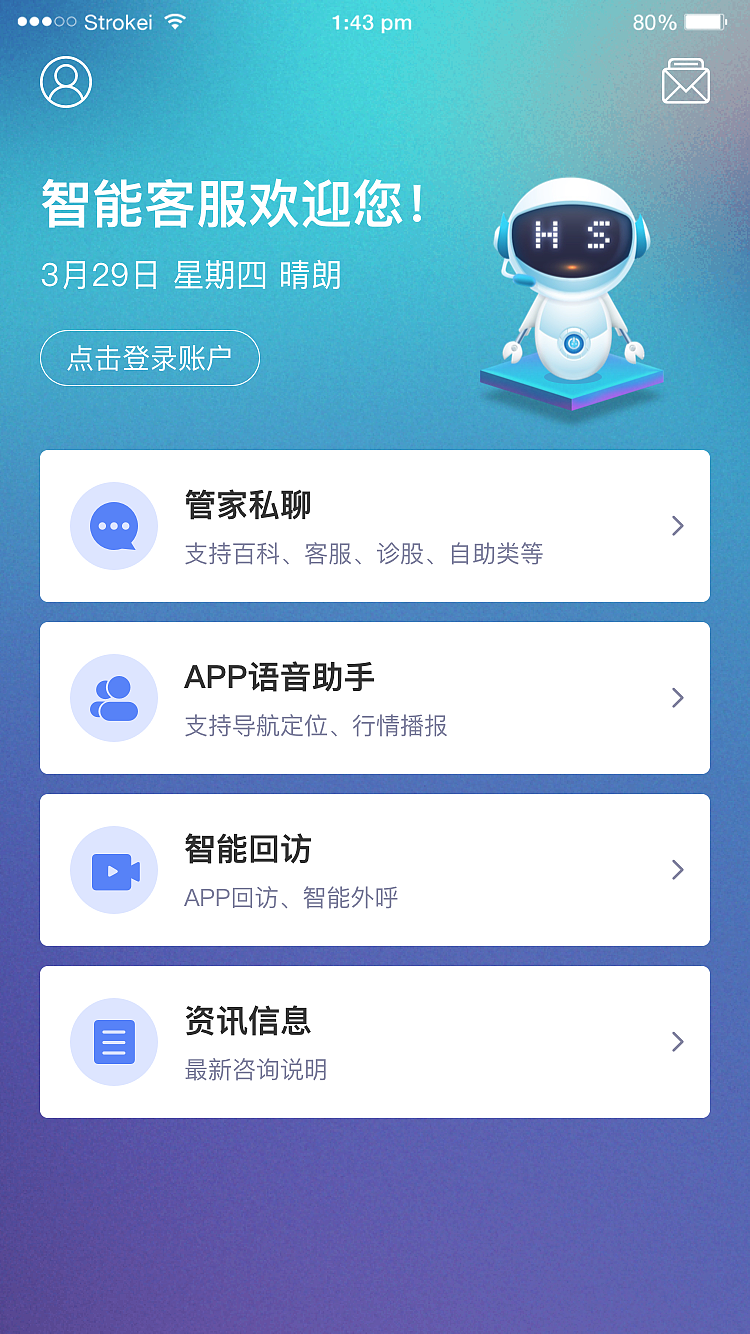
Task: Click the user profile icon at top left
Action: point(65,82)
